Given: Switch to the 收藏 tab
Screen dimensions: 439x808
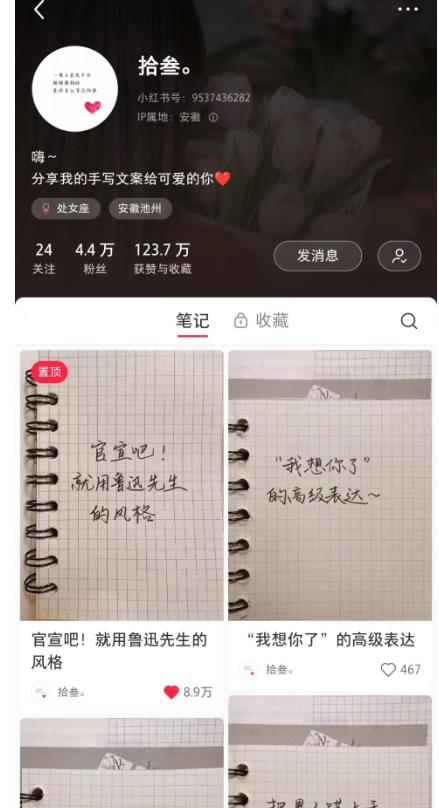Looking at the screenshot, I should pos(262,321).
